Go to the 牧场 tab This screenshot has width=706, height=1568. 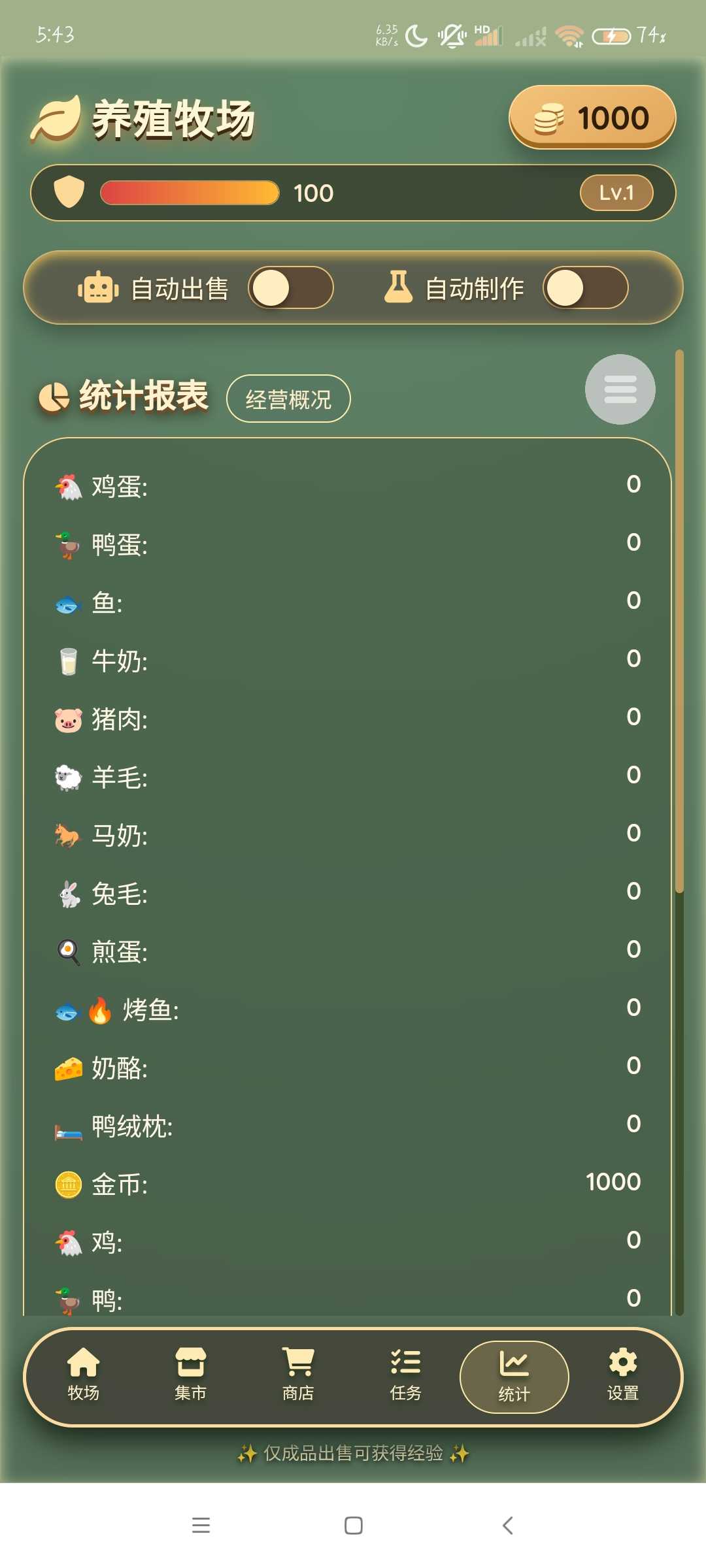tap(84, 1376)
